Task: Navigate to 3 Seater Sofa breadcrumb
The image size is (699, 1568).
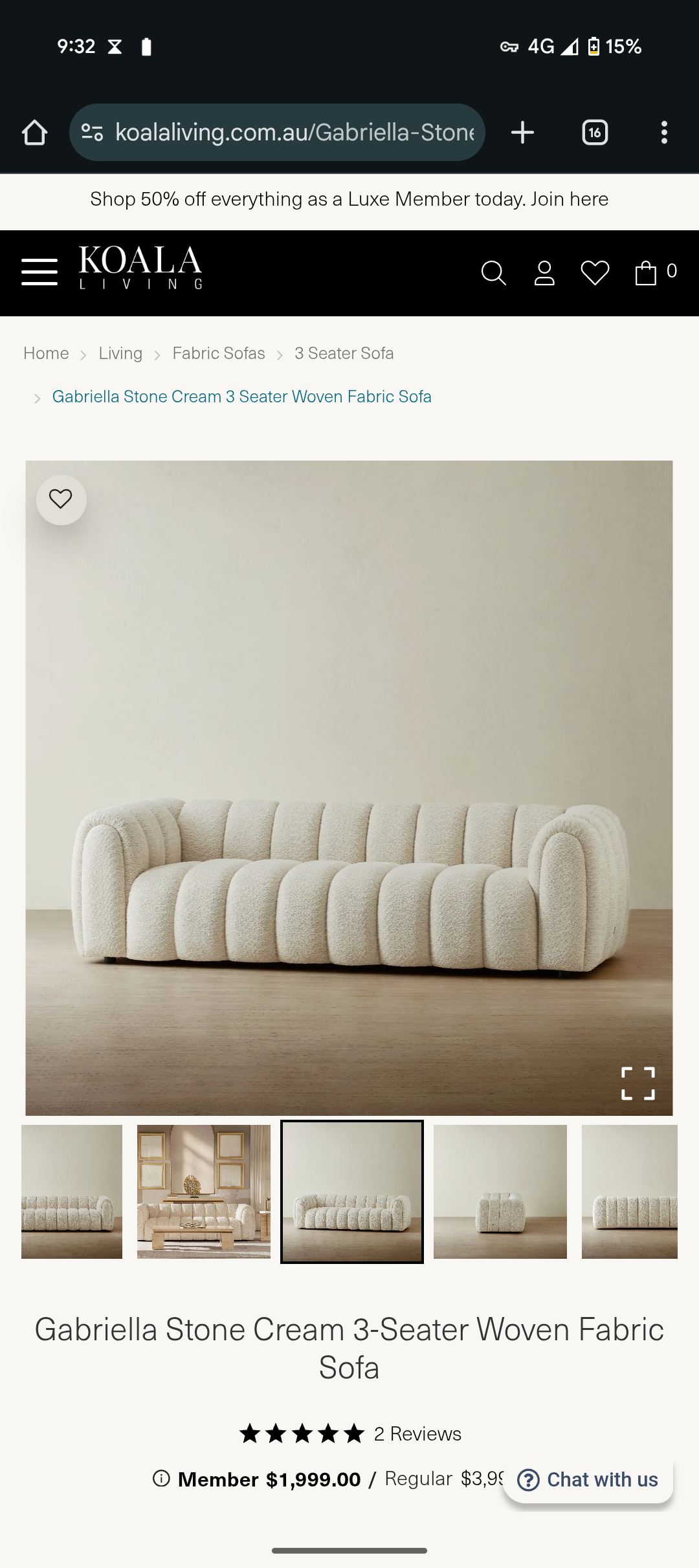Action: click(344, 353)
